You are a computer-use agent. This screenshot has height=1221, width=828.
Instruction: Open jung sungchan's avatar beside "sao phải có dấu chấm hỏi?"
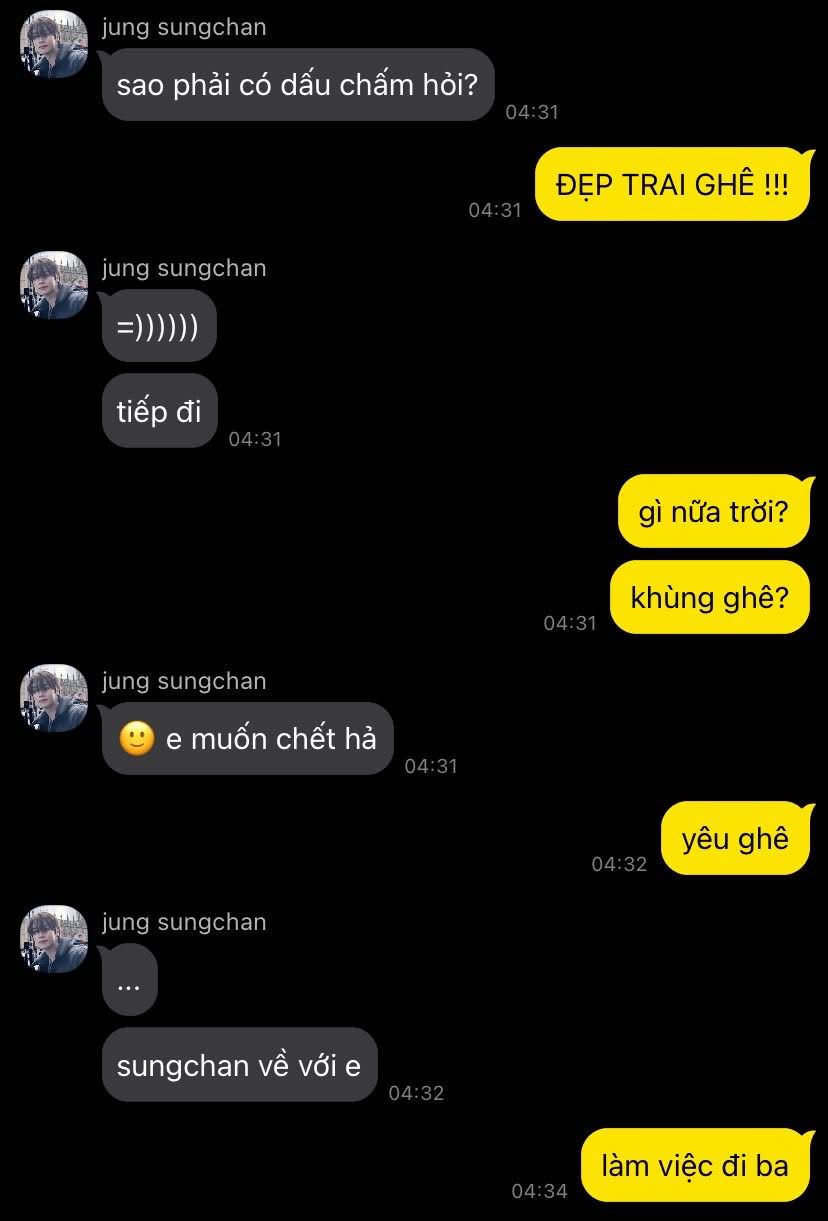53,44
